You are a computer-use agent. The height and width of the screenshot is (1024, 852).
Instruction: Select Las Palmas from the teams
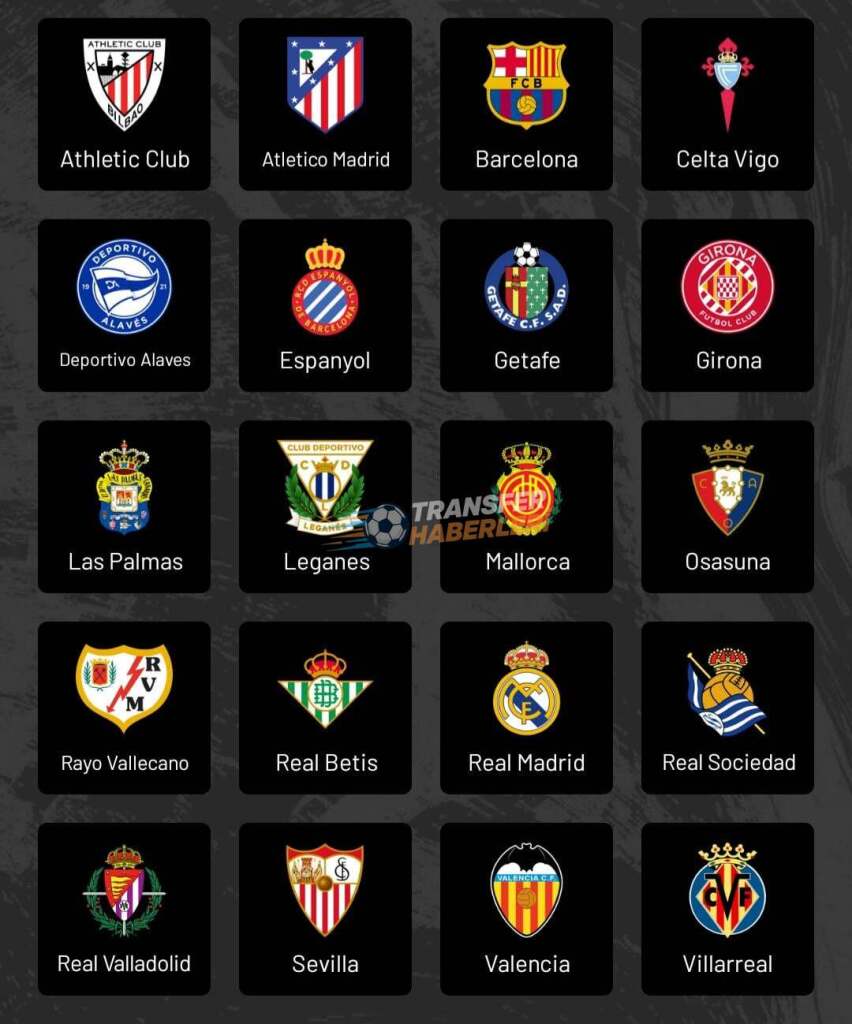click(124, 506)
